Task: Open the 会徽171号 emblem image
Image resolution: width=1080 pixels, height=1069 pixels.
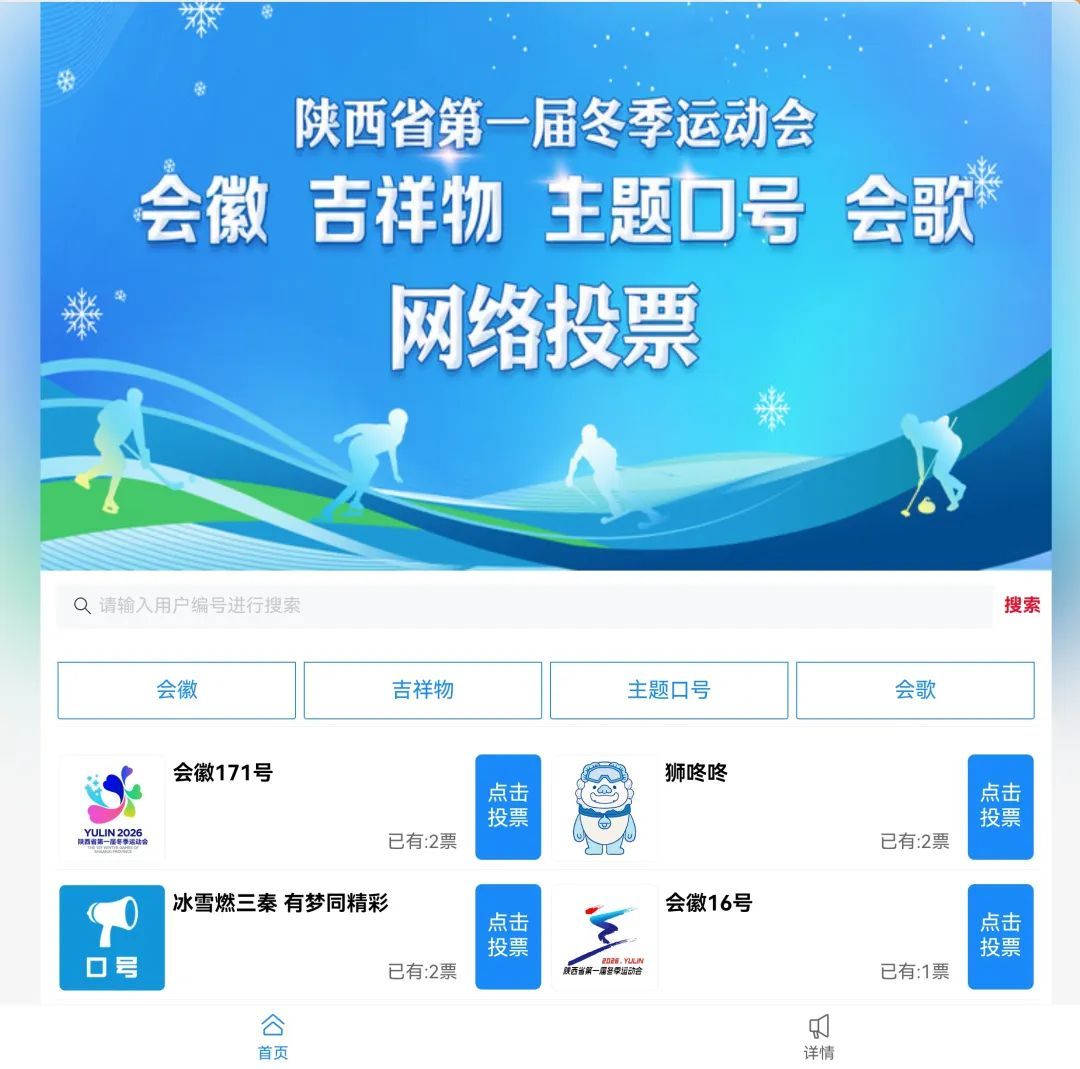Action: point(112,808)
